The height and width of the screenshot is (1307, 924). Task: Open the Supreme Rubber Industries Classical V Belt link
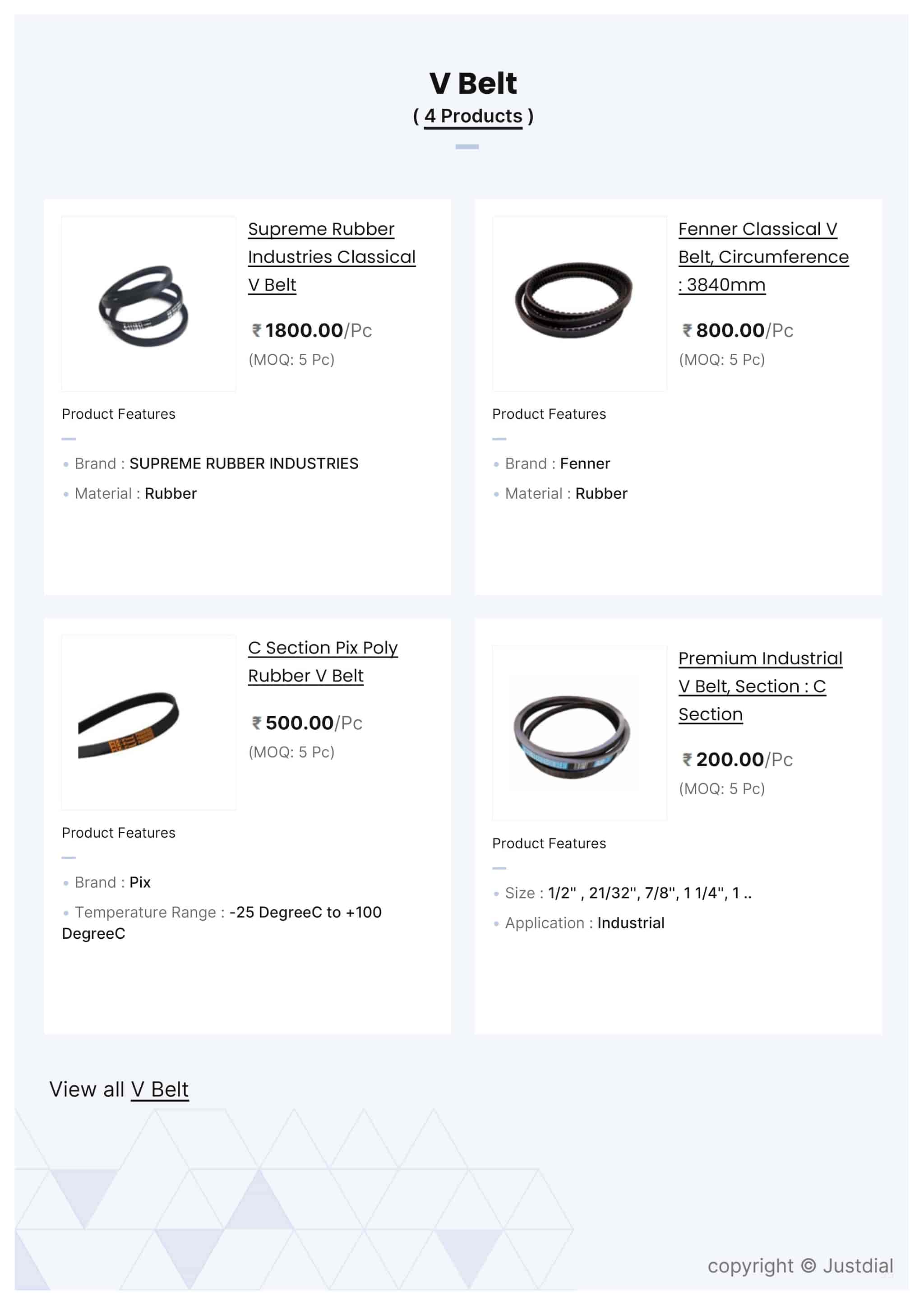(332, 257)
